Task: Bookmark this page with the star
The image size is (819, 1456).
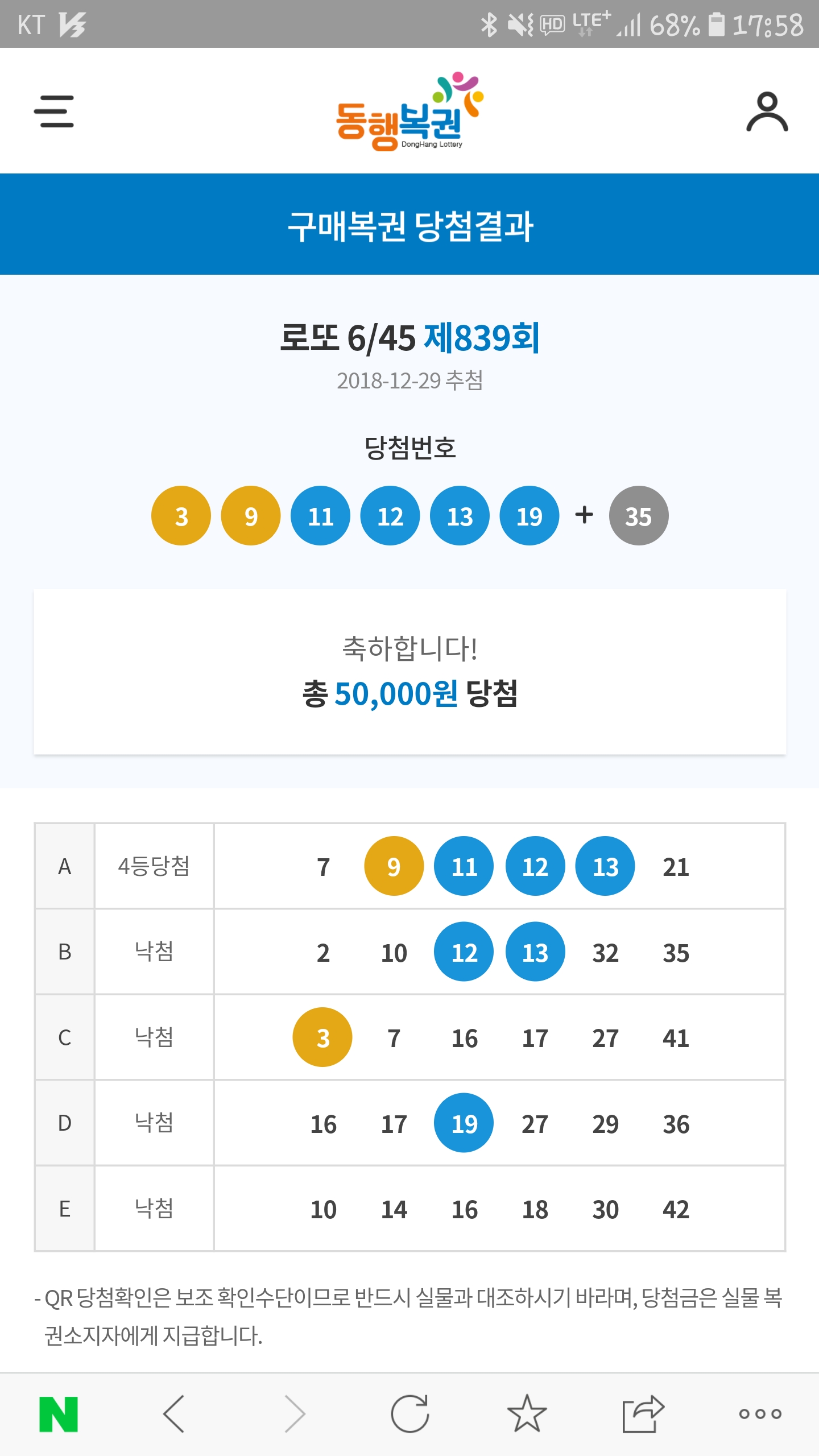Action: point(527,1413)
